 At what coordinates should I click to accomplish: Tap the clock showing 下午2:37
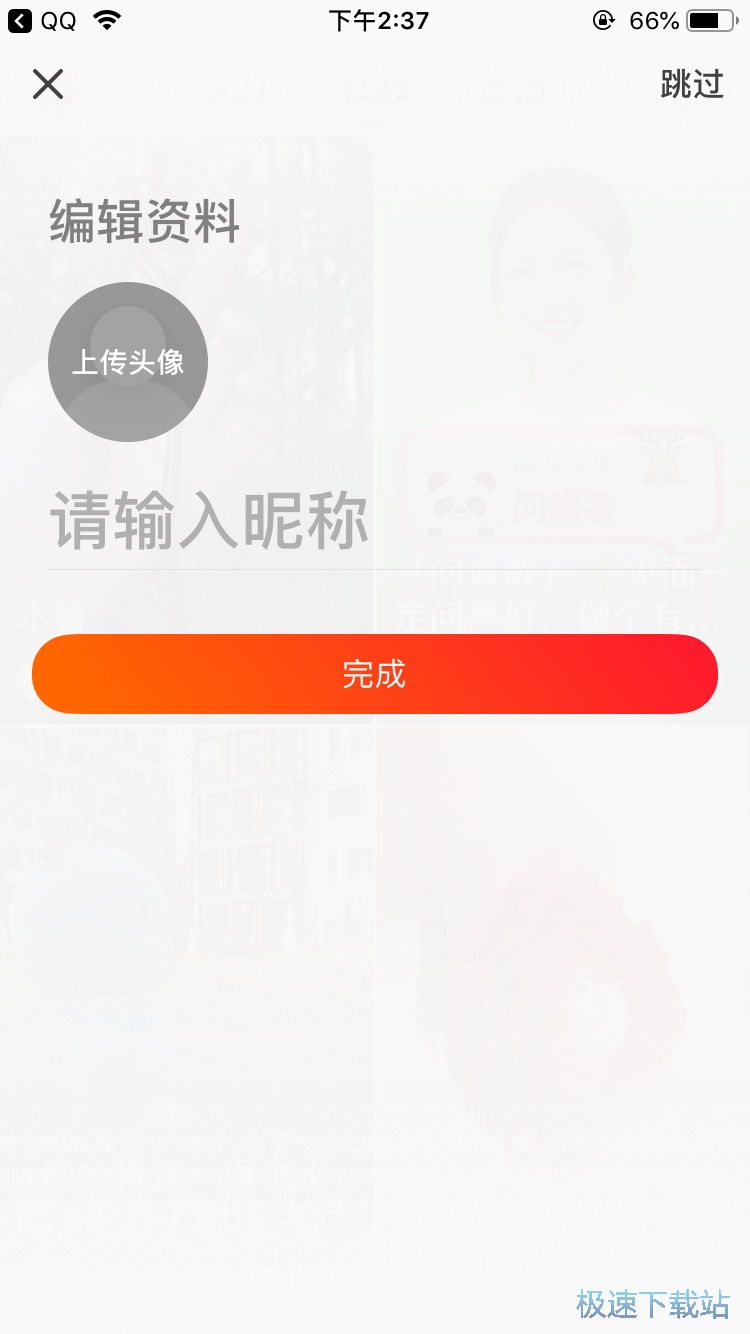click(x=375, y=20)
